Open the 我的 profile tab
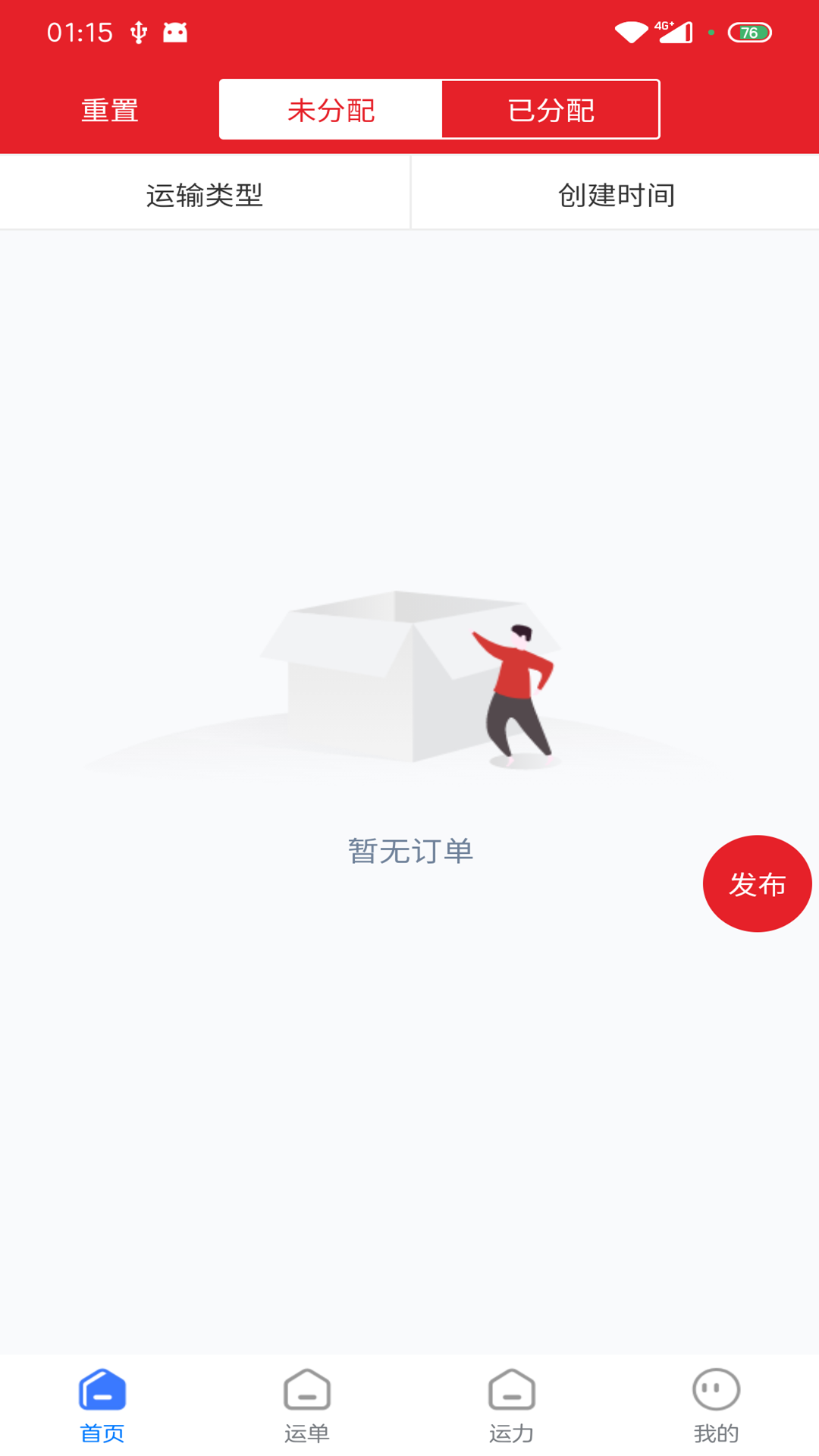 pos(716,1406)
